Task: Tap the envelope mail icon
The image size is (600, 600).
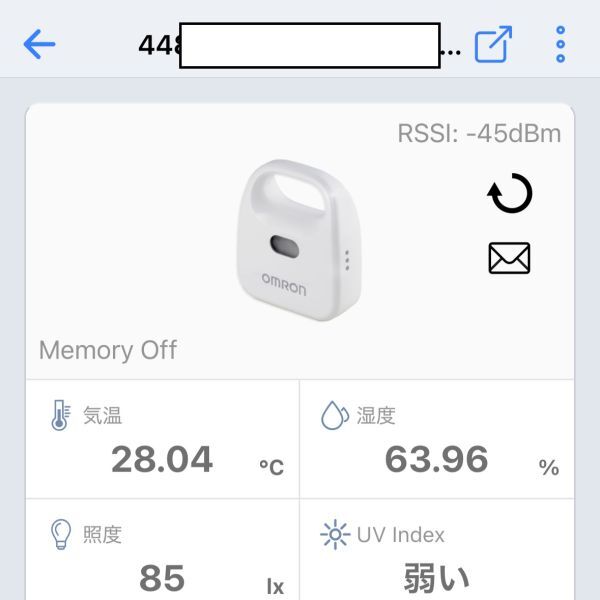Action: [x=509, y=258]
